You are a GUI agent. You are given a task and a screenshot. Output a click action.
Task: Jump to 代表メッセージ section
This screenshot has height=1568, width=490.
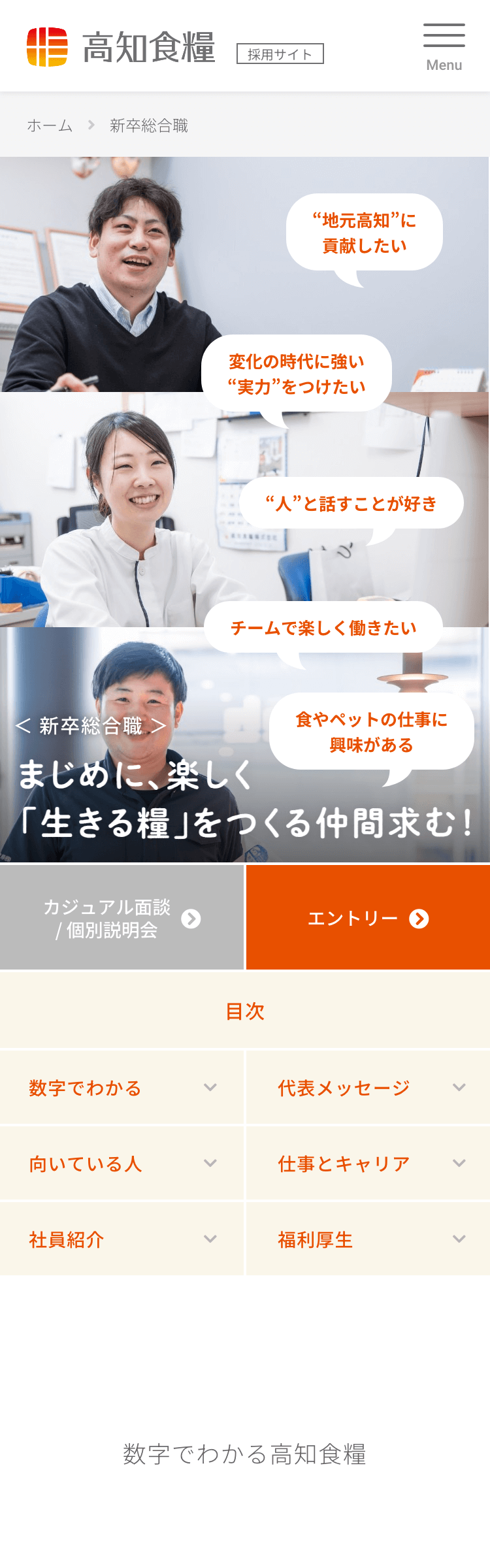click(x=368, y=1088)
